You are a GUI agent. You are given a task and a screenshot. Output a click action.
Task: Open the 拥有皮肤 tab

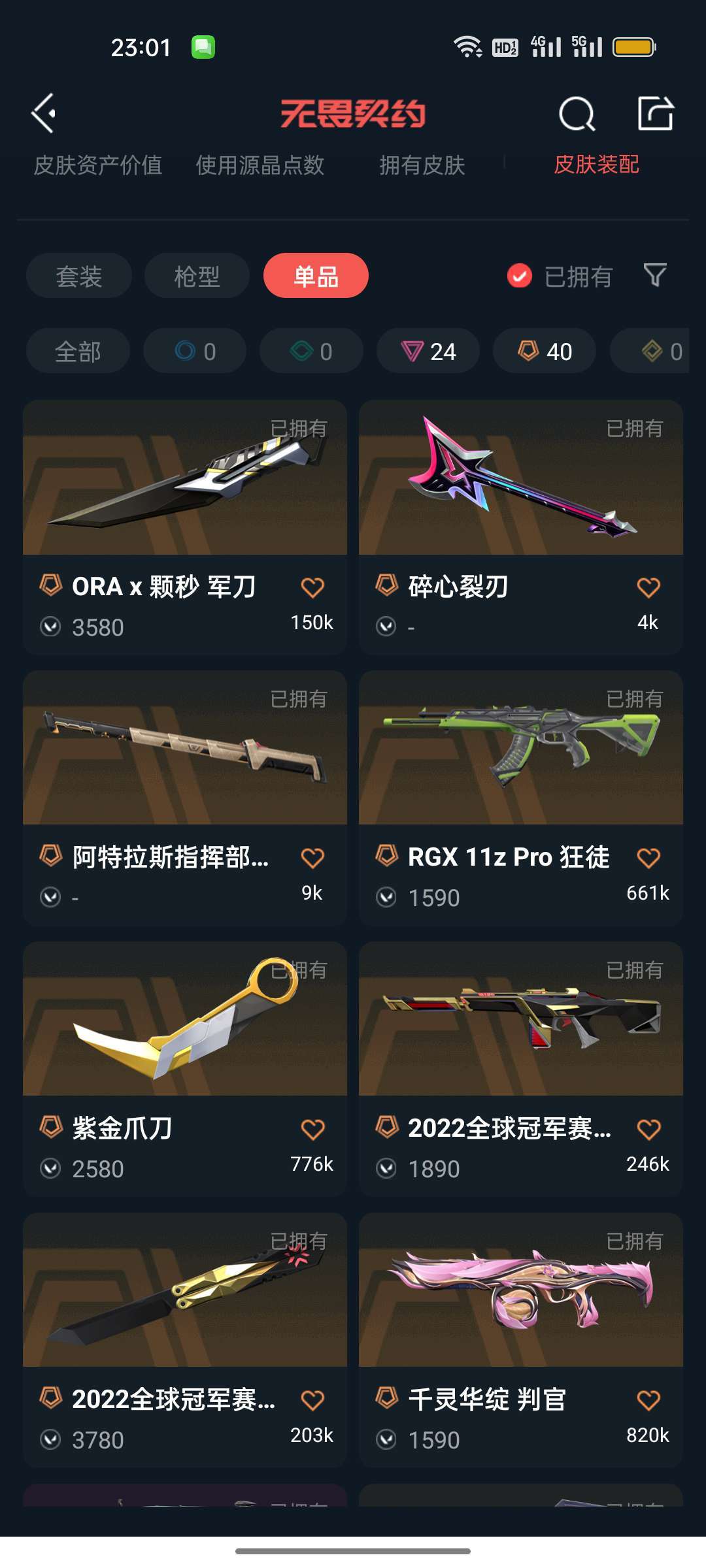click(x=422, y=165)
